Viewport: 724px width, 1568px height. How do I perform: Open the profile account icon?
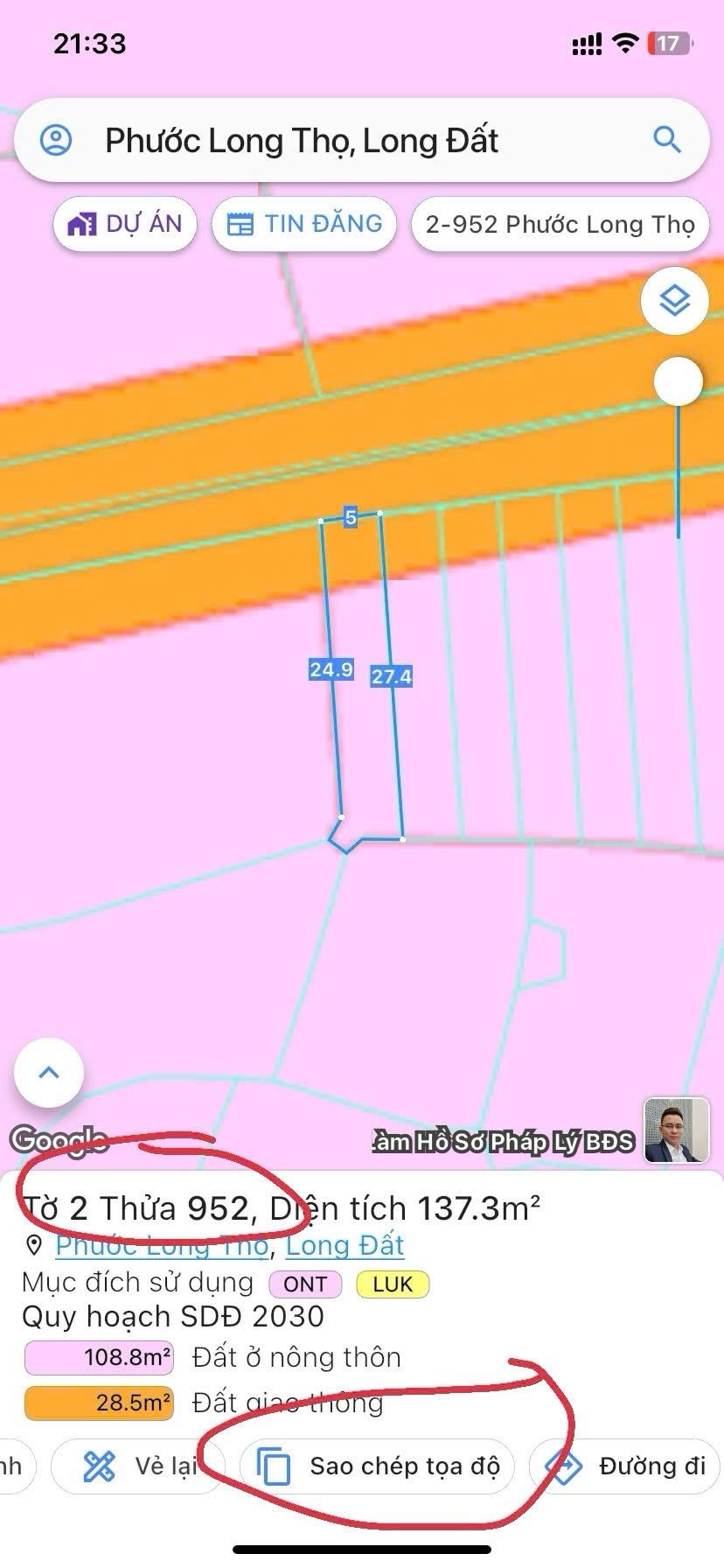coord(56,140)
